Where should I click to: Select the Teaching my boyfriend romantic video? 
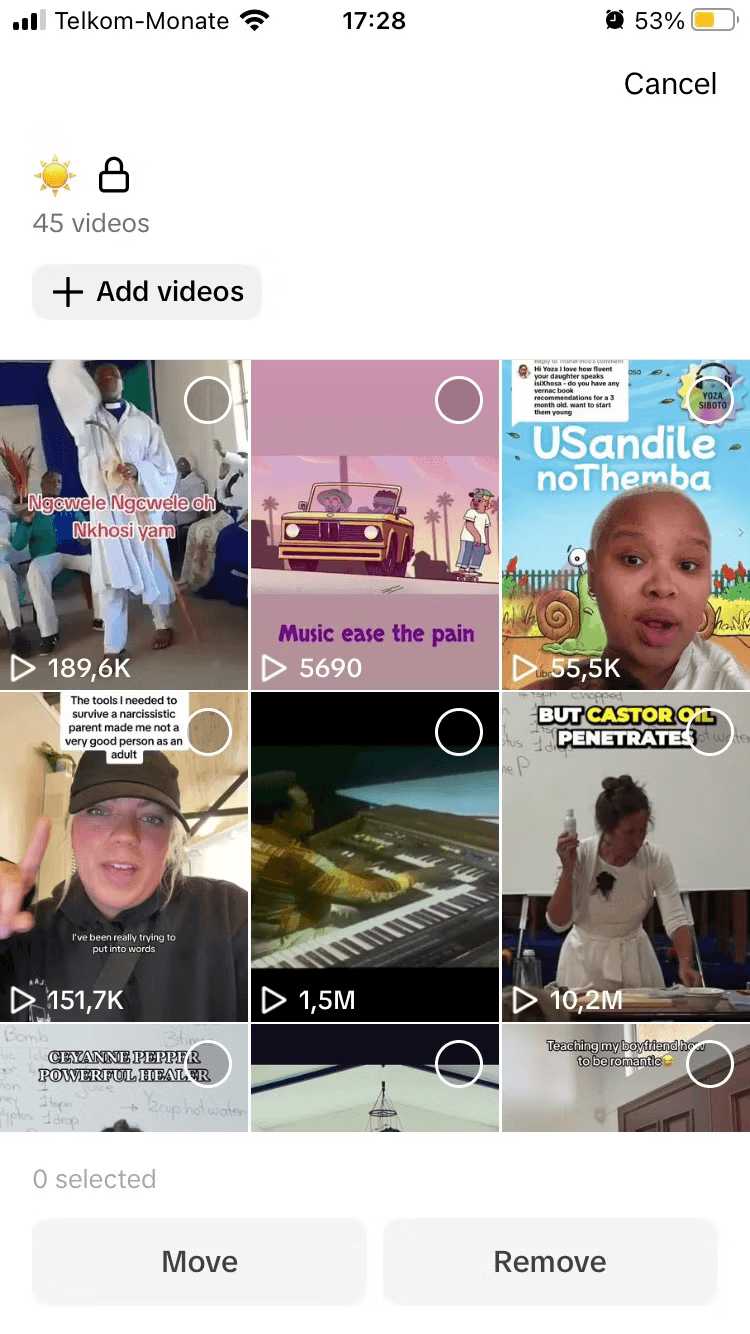[x=710, y=1063]
